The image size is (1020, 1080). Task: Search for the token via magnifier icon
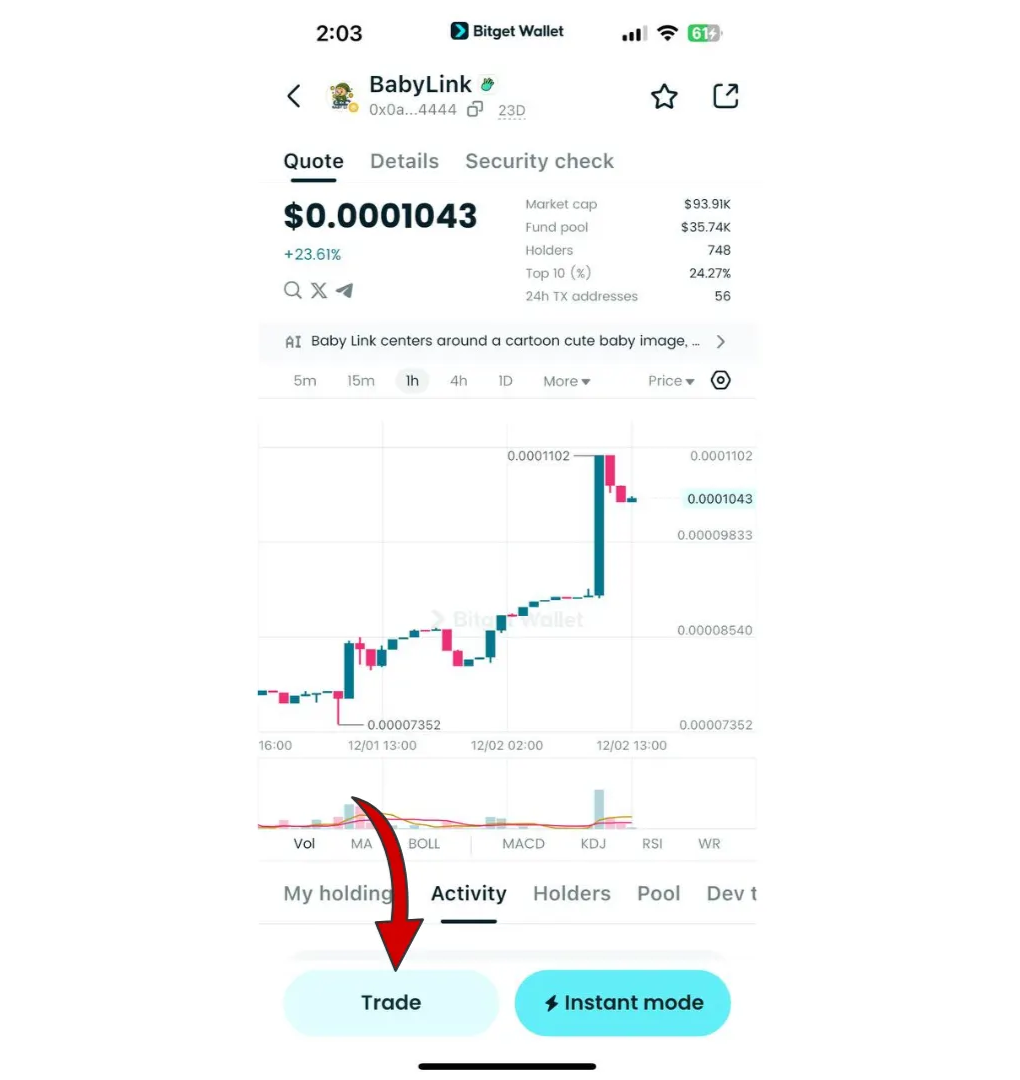coord(292,290)
